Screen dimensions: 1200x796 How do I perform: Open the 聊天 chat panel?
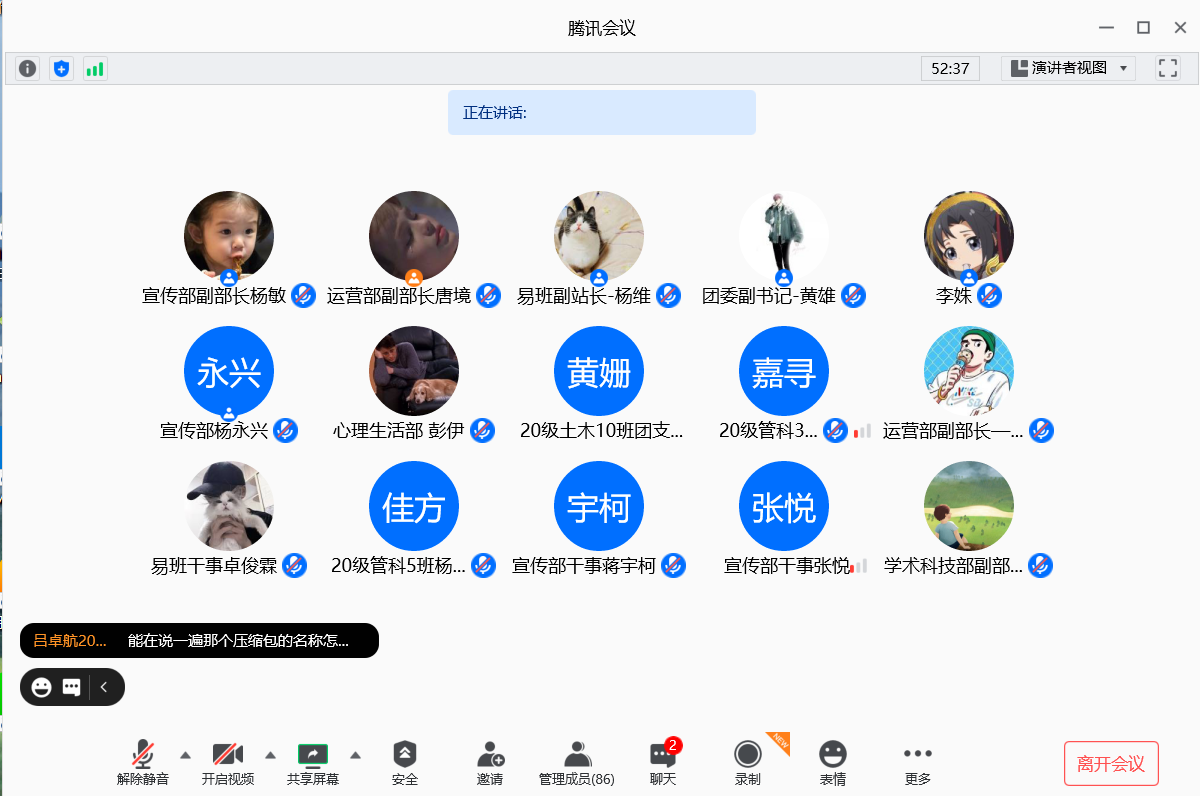[663, 764]
